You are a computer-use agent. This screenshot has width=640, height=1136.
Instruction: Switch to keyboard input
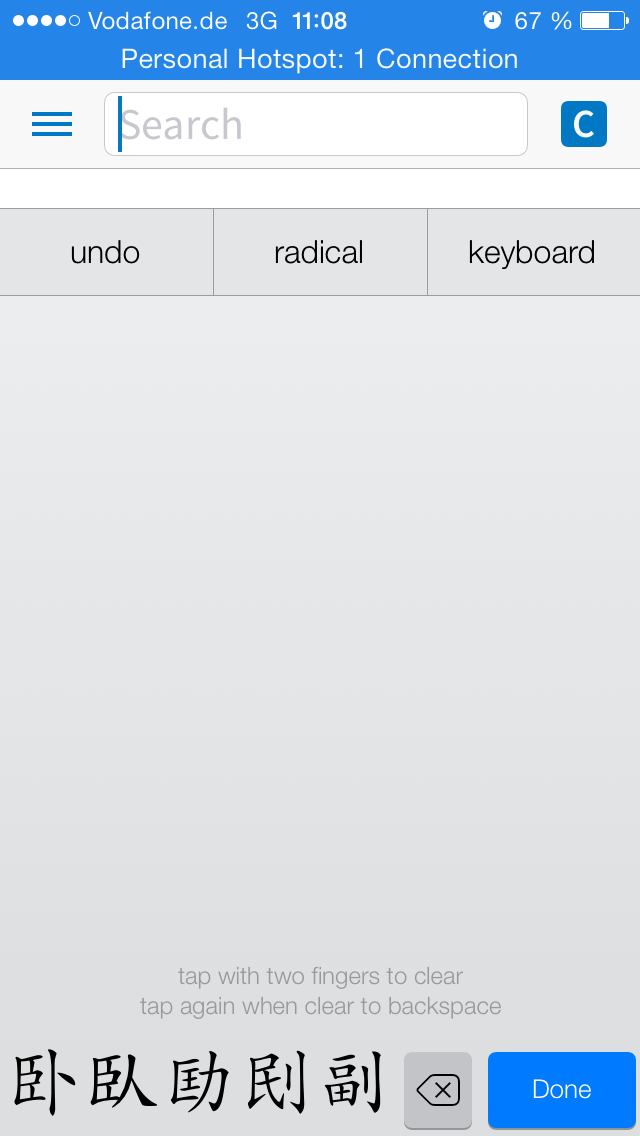[x=533, y=252]
